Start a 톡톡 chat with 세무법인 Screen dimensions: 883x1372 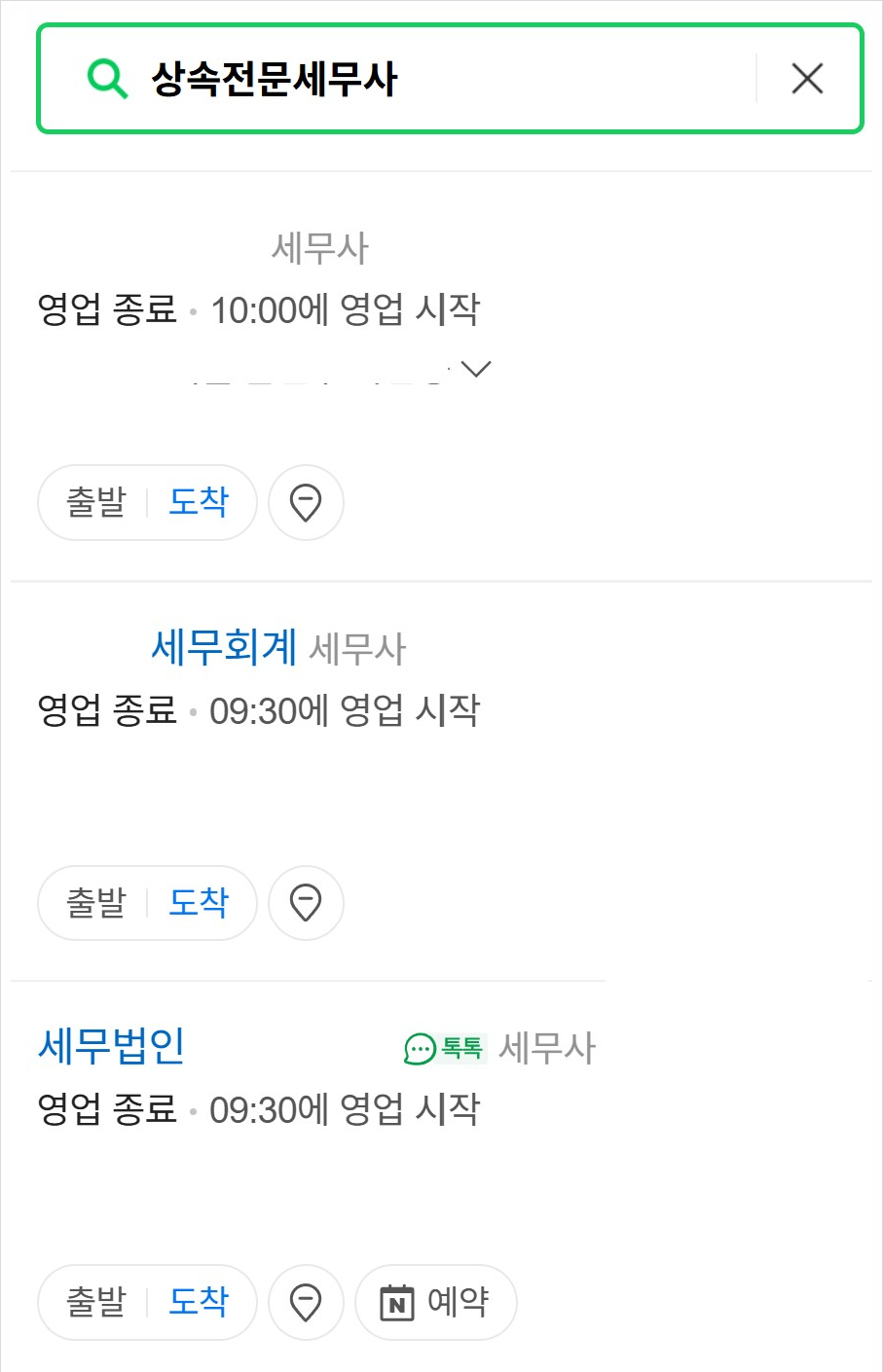444,1048
